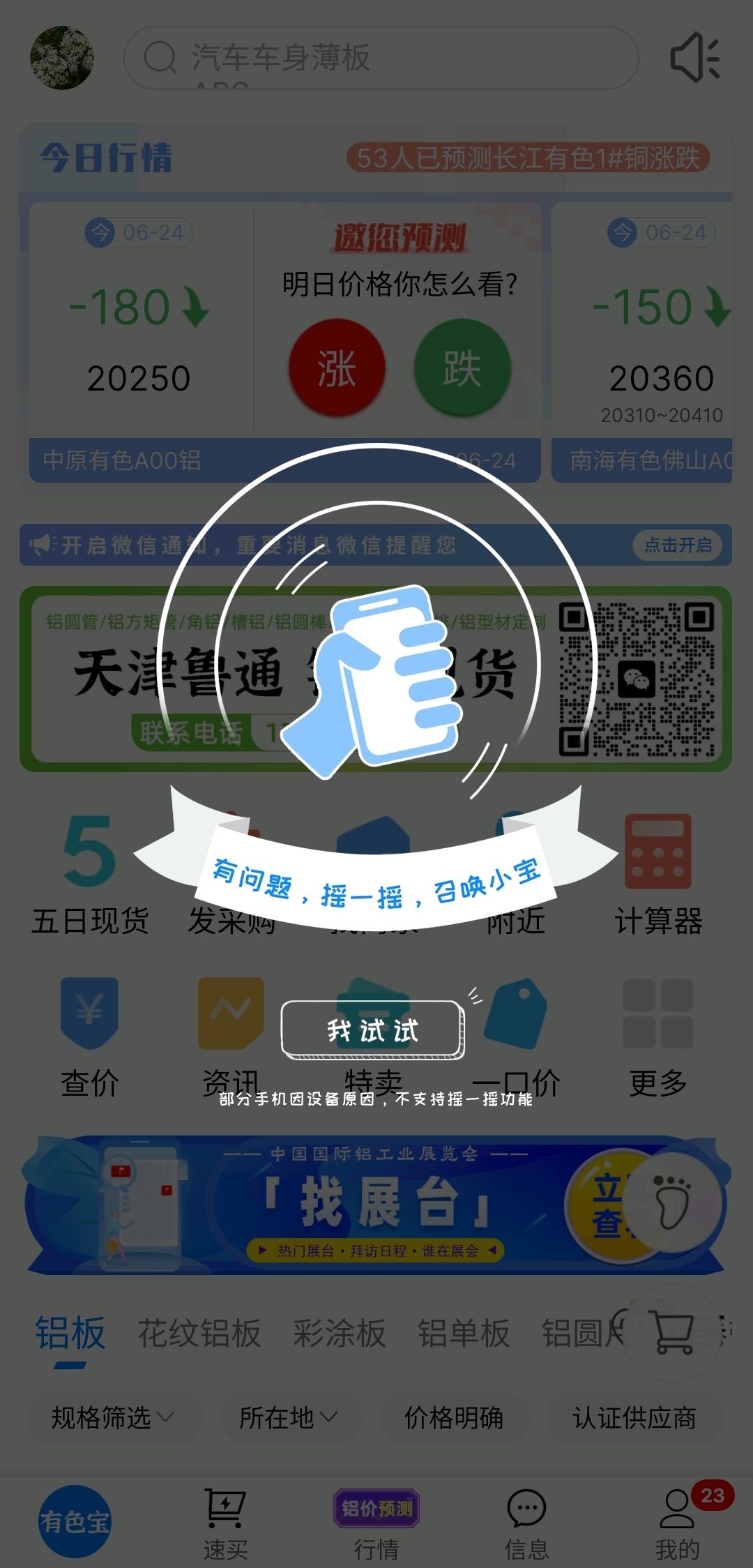Predict price rise with 涨

click(337, 368)
